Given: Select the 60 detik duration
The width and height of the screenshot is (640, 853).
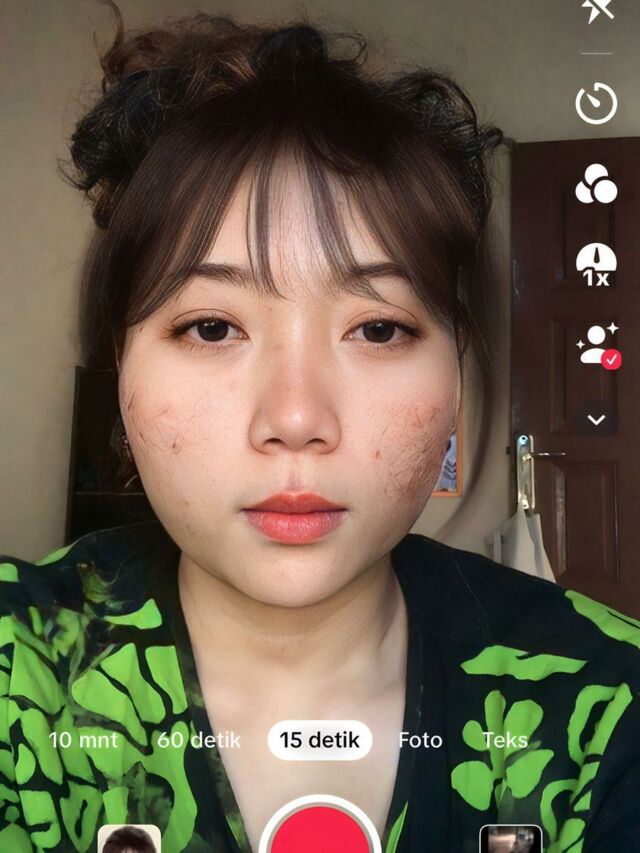Looking at the screenshot, I should [x=199, y=741].
